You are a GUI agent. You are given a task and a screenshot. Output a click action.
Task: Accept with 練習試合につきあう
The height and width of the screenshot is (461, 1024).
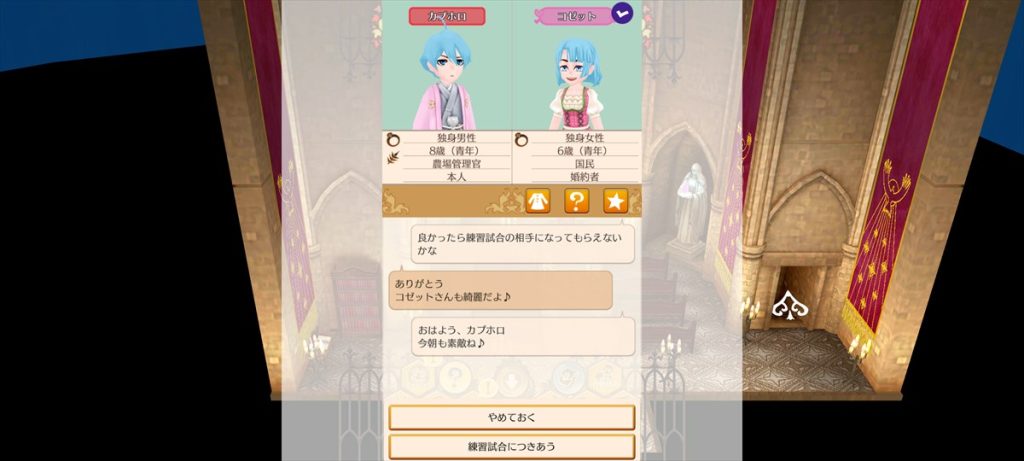[x=511, y=446]
